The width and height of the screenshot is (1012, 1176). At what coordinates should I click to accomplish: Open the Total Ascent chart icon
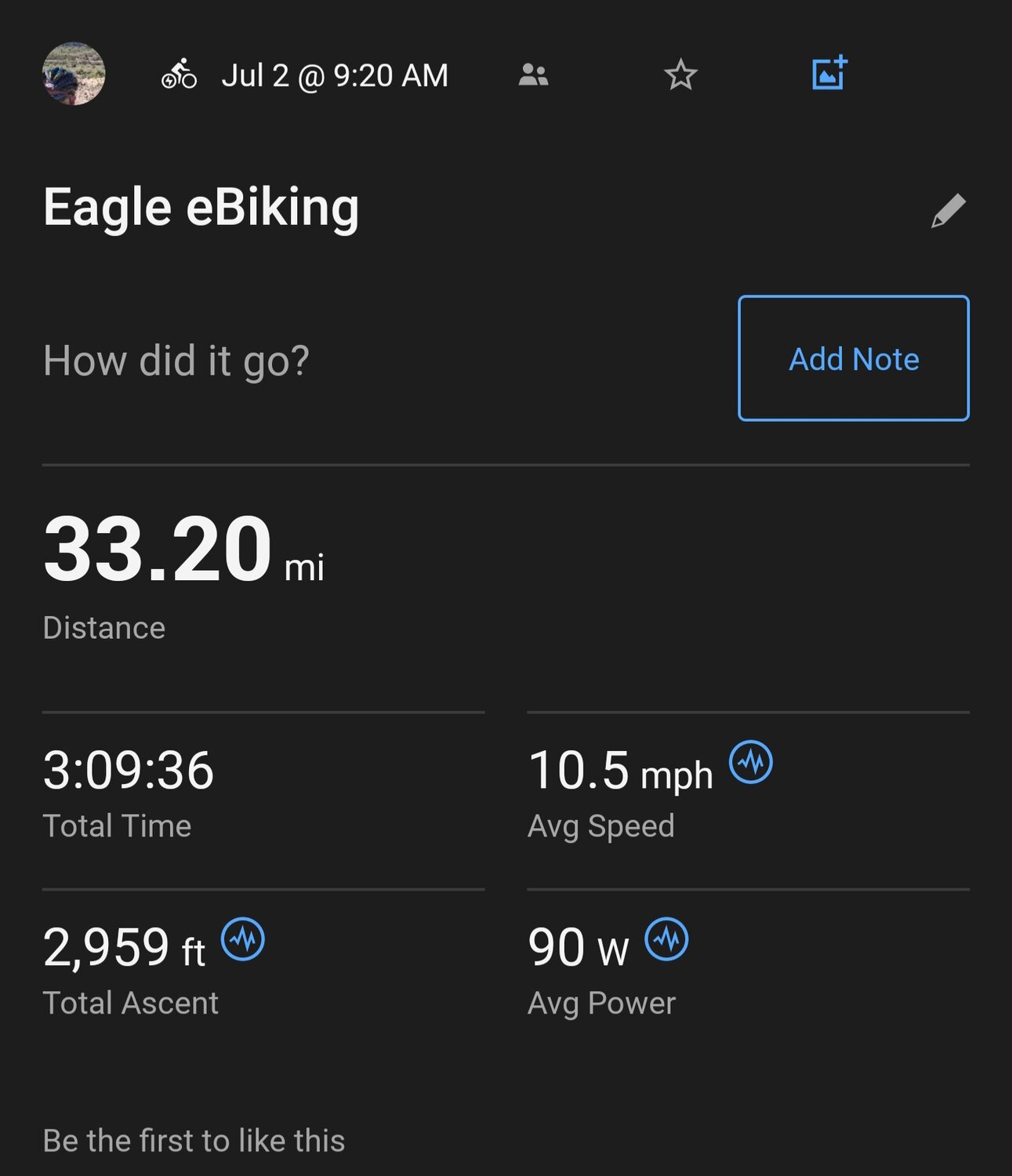244,940
